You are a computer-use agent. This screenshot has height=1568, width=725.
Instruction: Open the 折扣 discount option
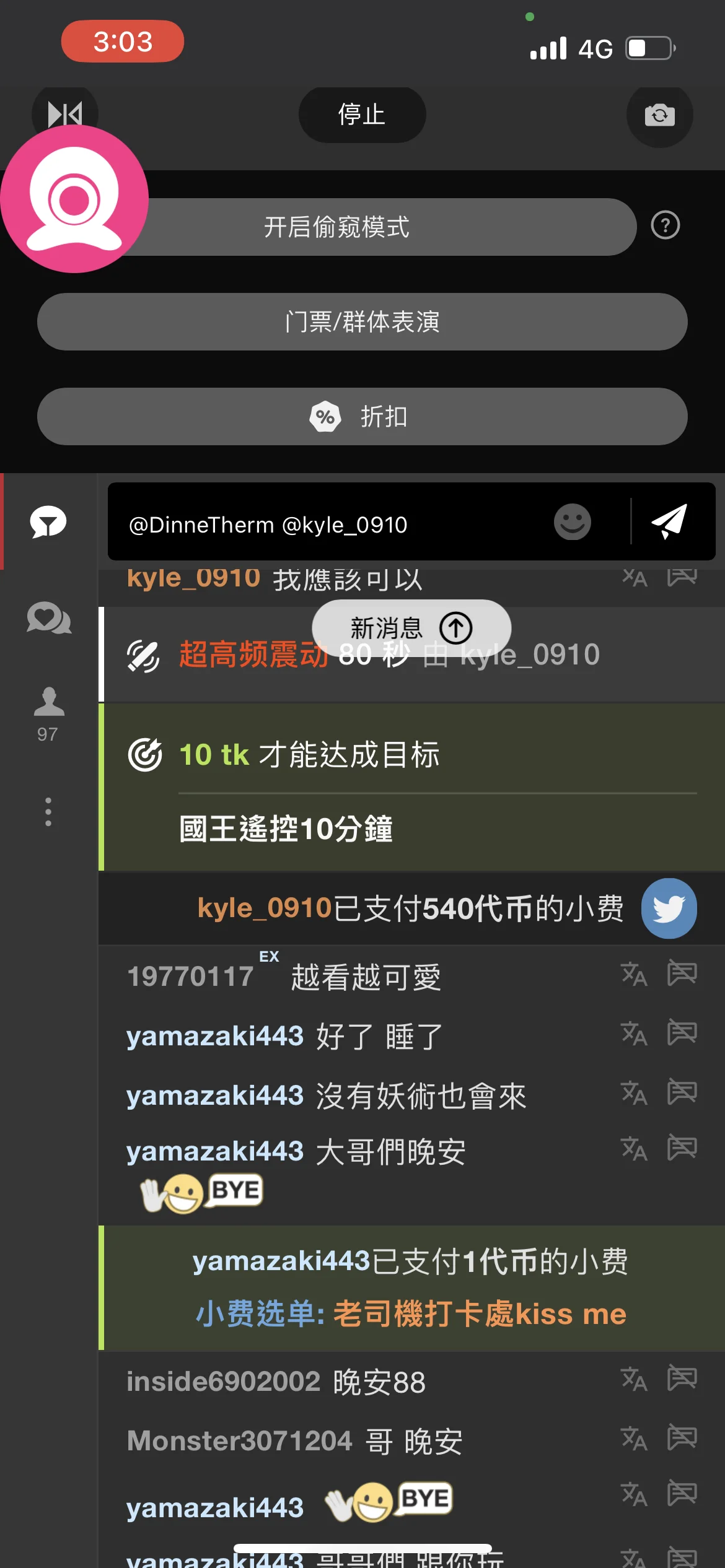[362, 416]
